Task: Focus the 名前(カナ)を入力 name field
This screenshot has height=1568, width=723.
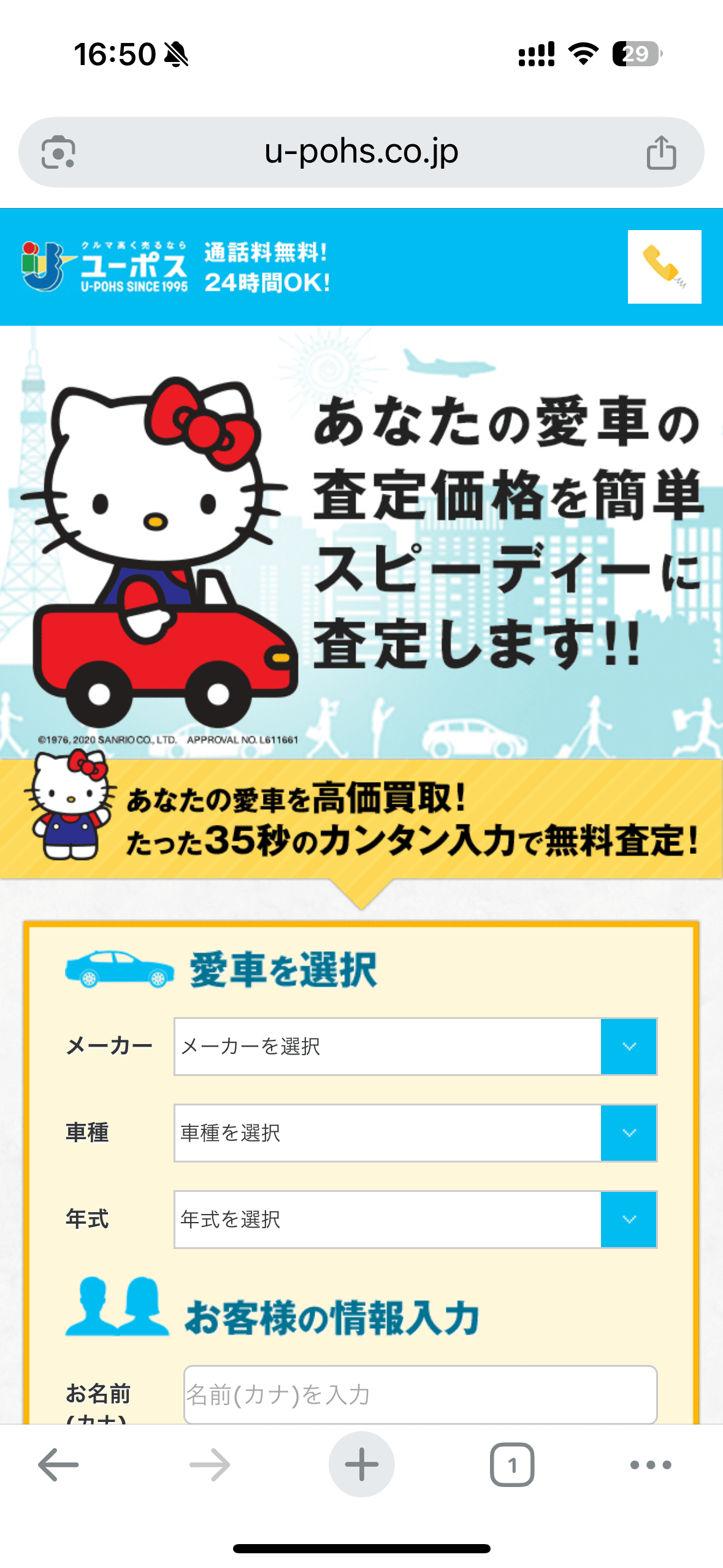Action: pyautogui.click(x=420, y=1394)
